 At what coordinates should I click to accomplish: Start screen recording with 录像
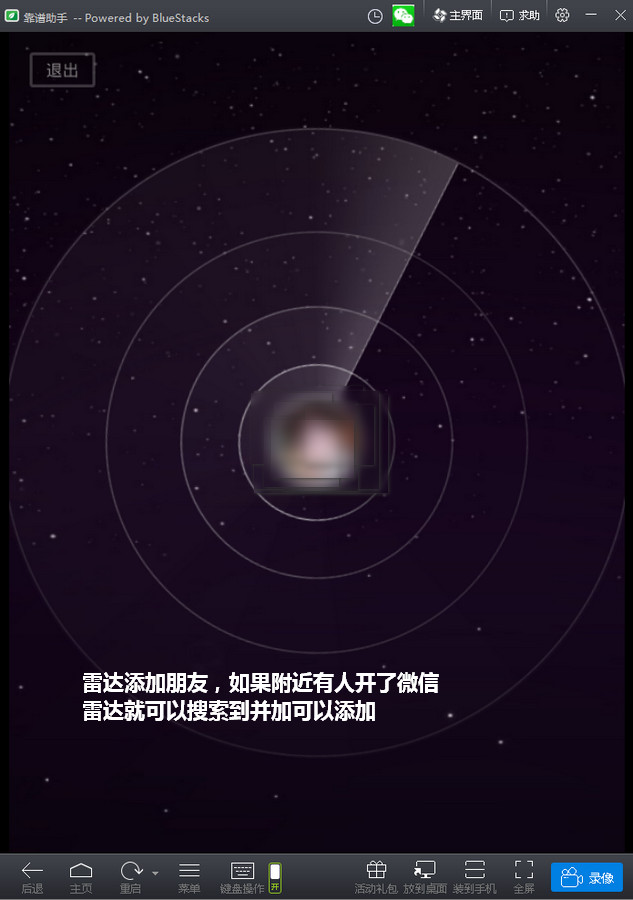(x=587, y=877)
